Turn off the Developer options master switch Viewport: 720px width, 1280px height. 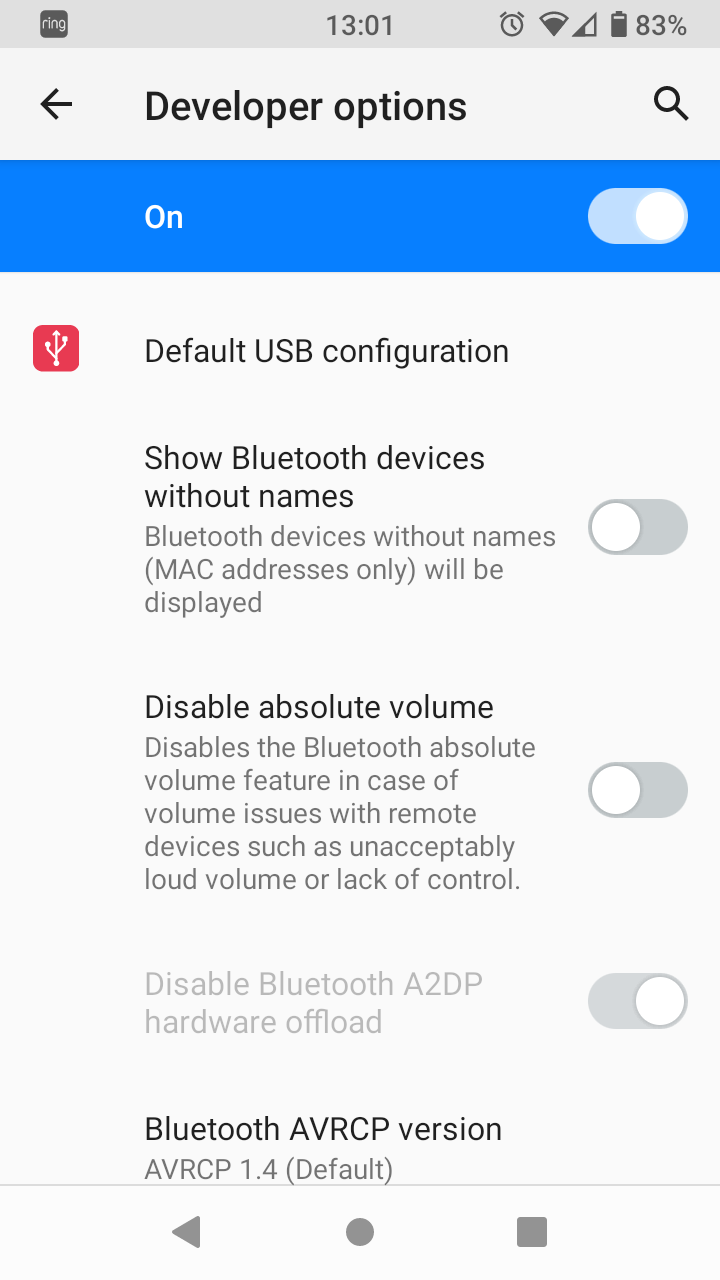(638, 216)
